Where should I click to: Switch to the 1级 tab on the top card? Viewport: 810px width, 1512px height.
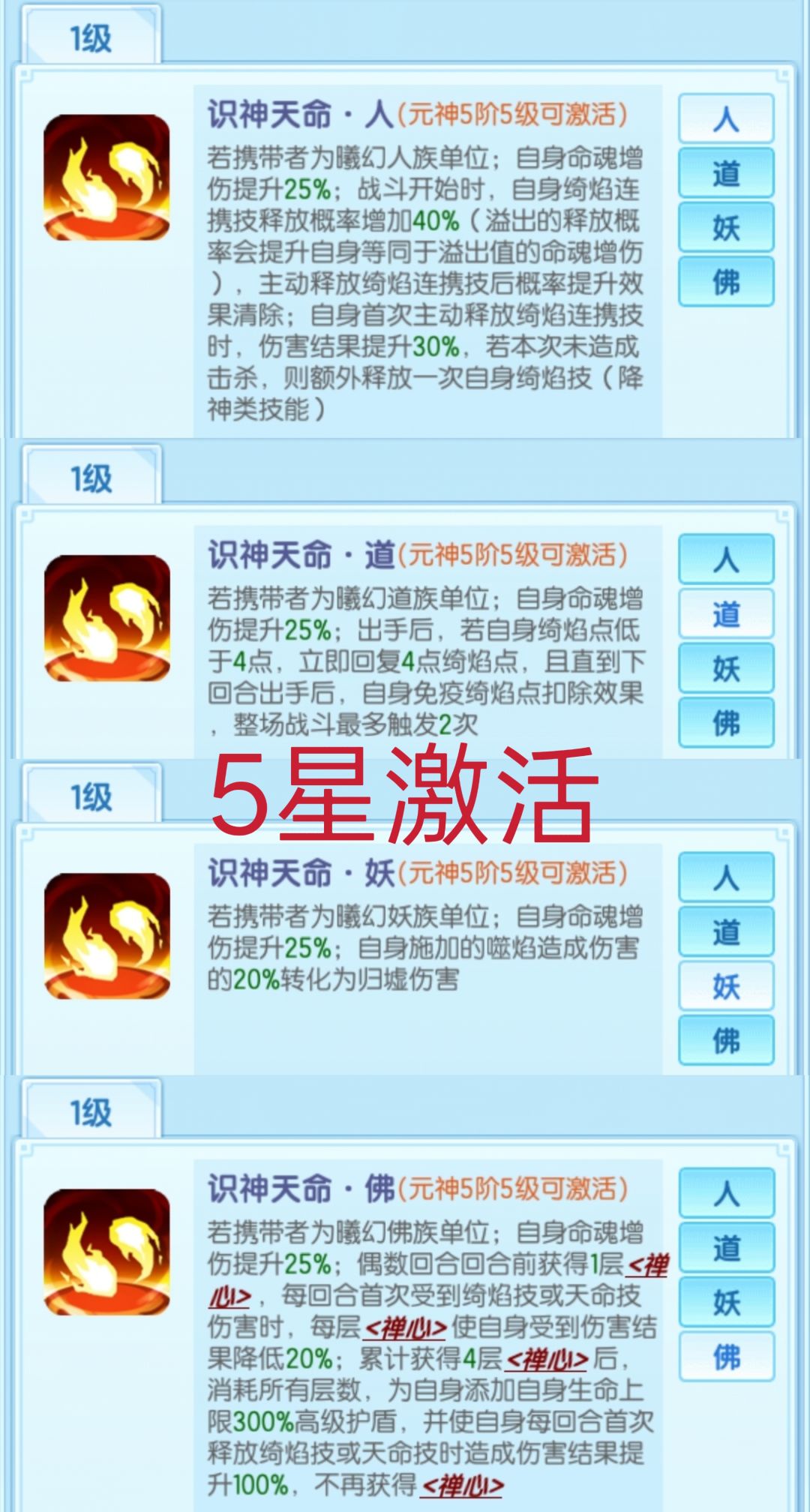tap(90, 34)
